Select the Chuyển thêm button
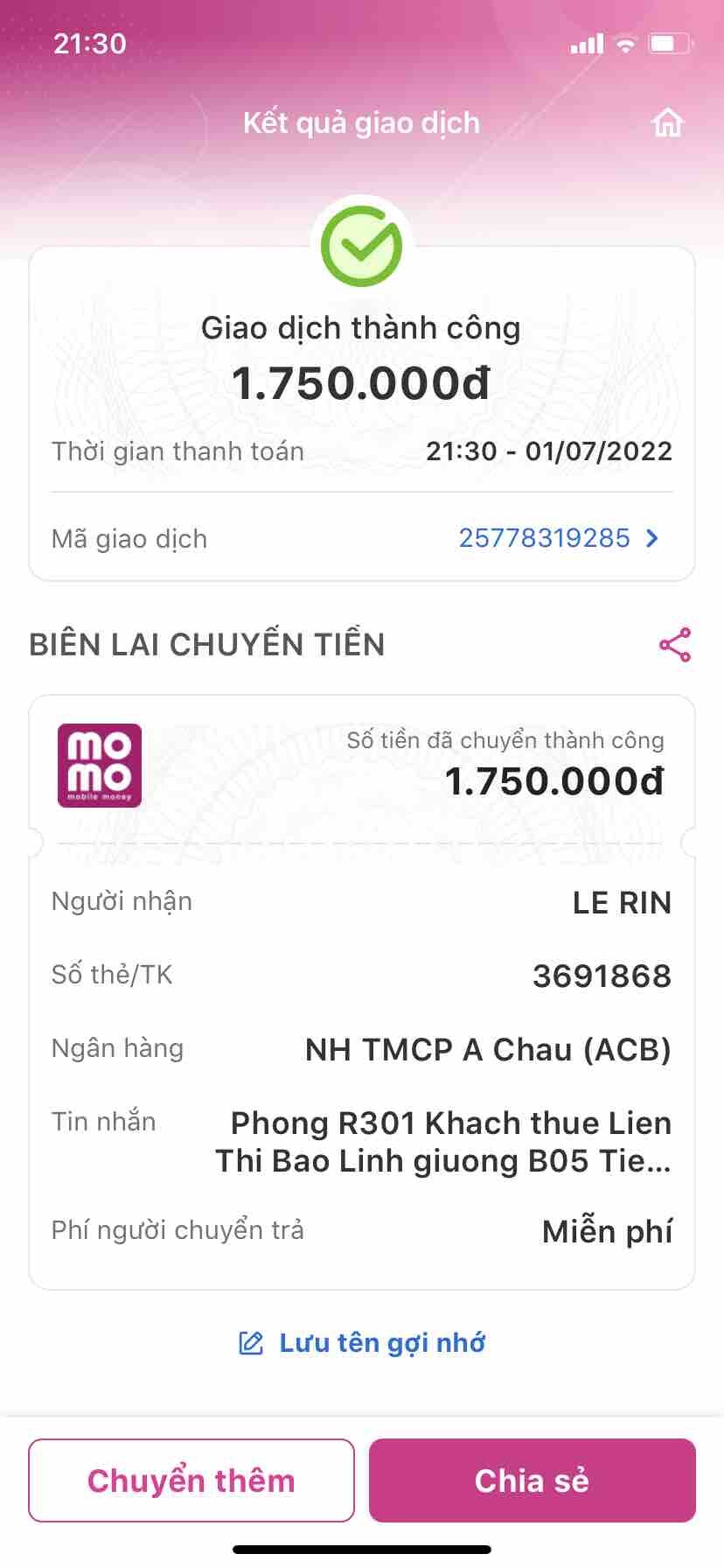The height and width of the screenshot is (1568, 724). (191, 1480)
